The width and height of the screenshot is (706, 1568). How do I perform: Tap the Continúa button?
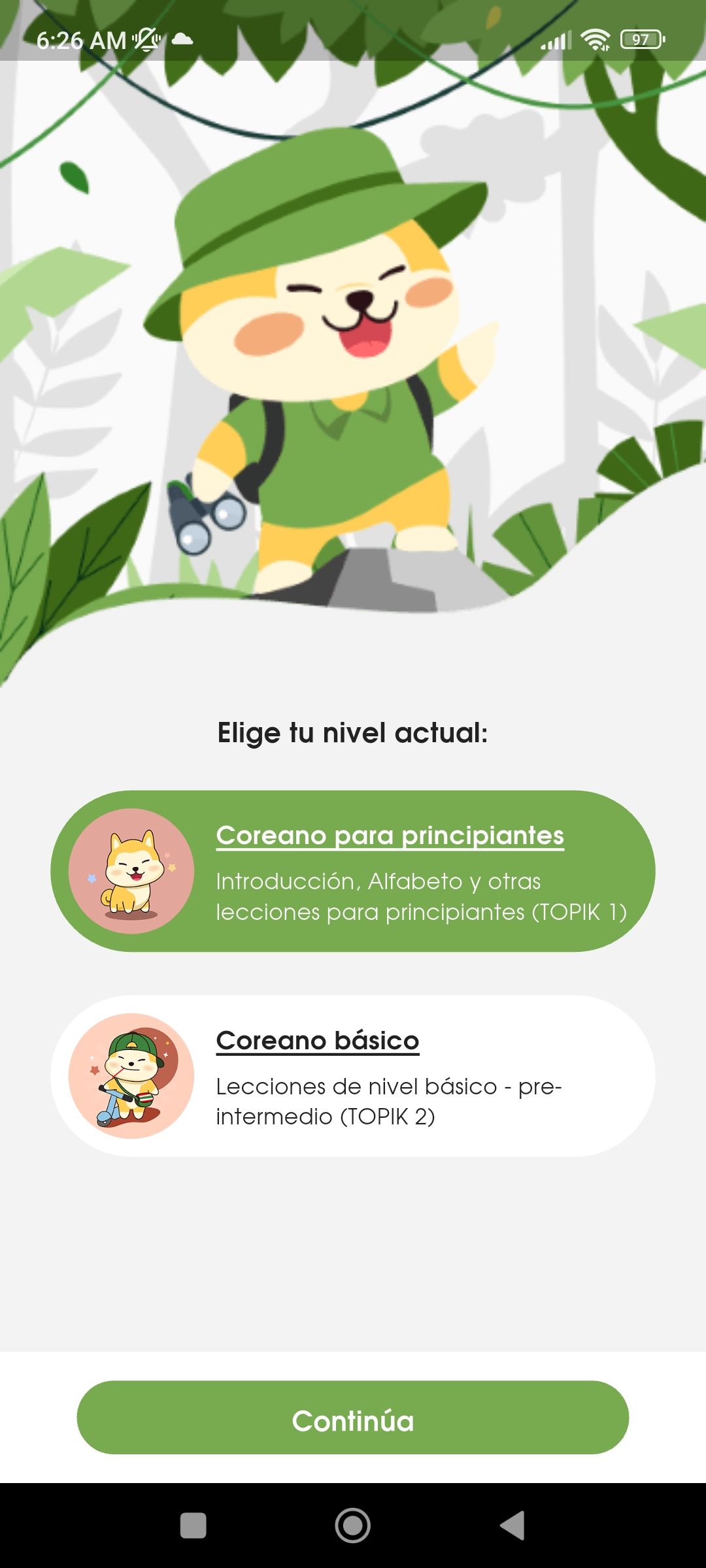353,1421
